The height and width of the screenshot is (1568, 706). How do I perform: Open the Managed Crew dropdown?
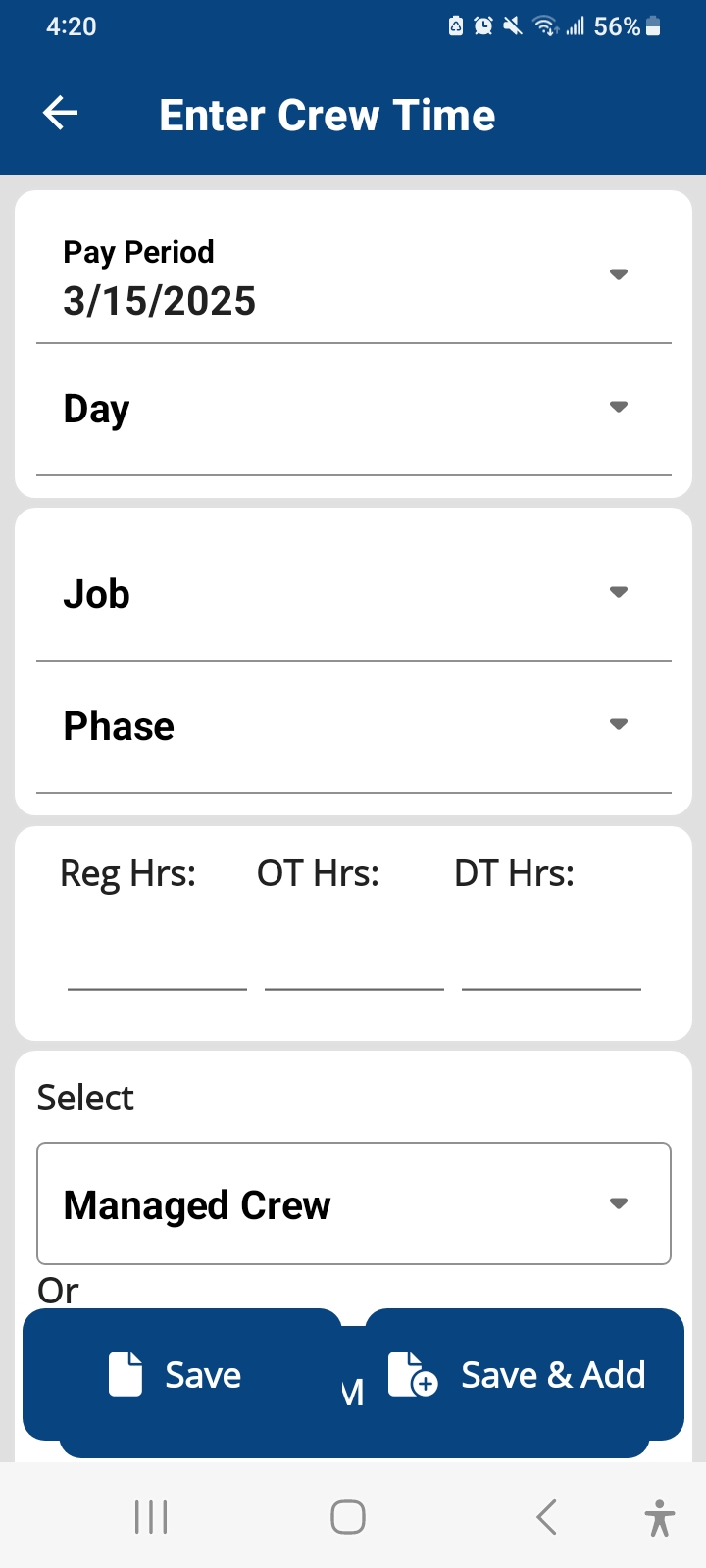click(x=353, y=1203)
